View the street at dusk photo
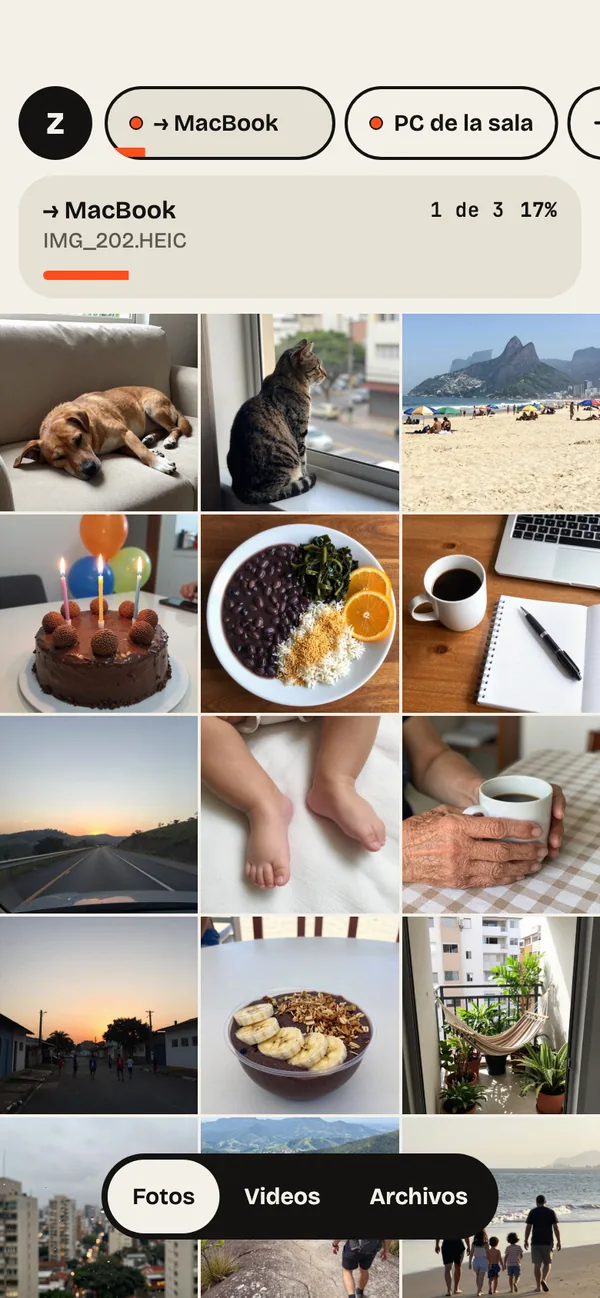This screenshot has width=600, height=1298. click(x=99, y=1016)
